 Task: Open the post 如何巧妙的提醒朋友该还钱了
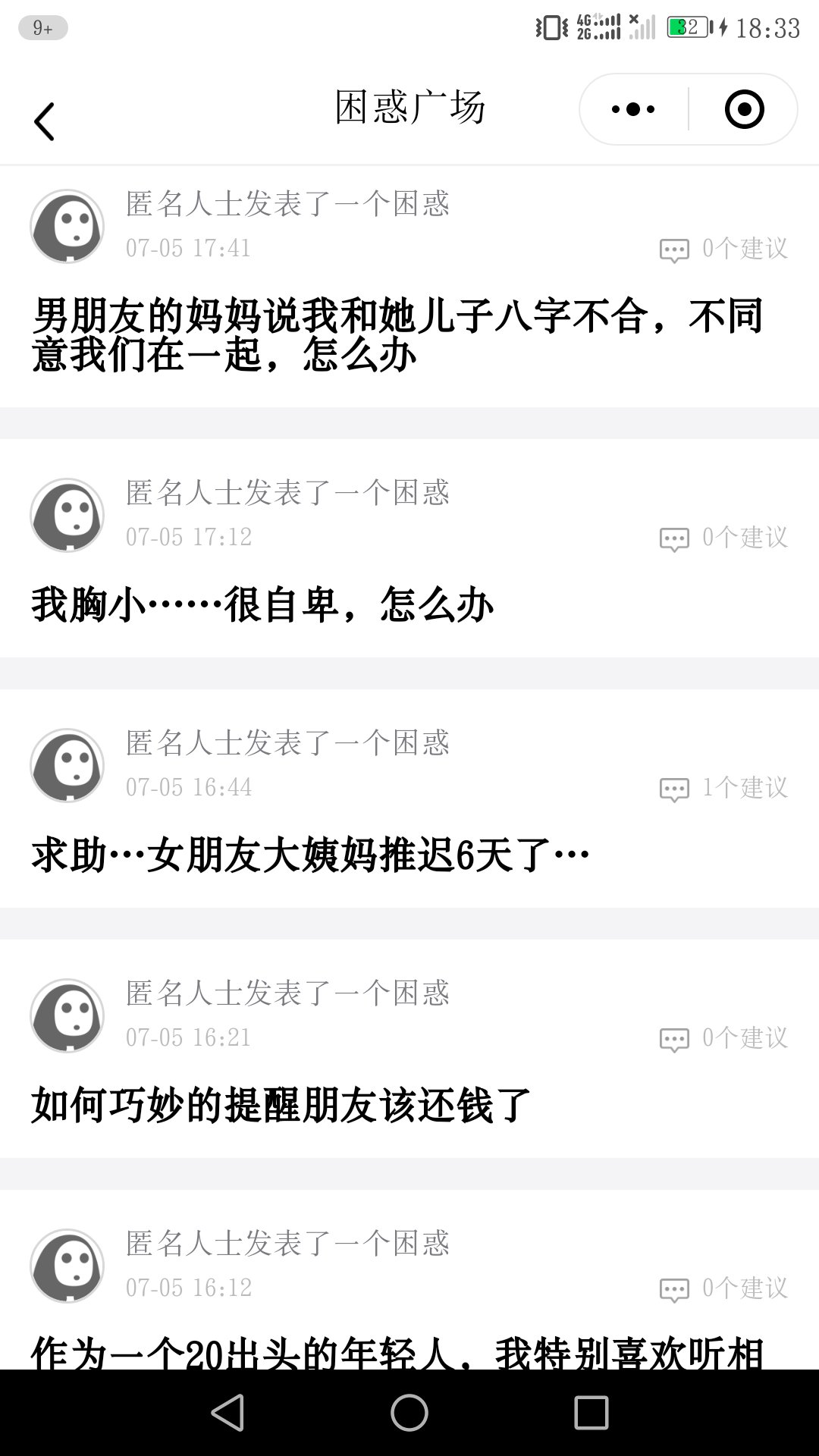click(281, 1105)
